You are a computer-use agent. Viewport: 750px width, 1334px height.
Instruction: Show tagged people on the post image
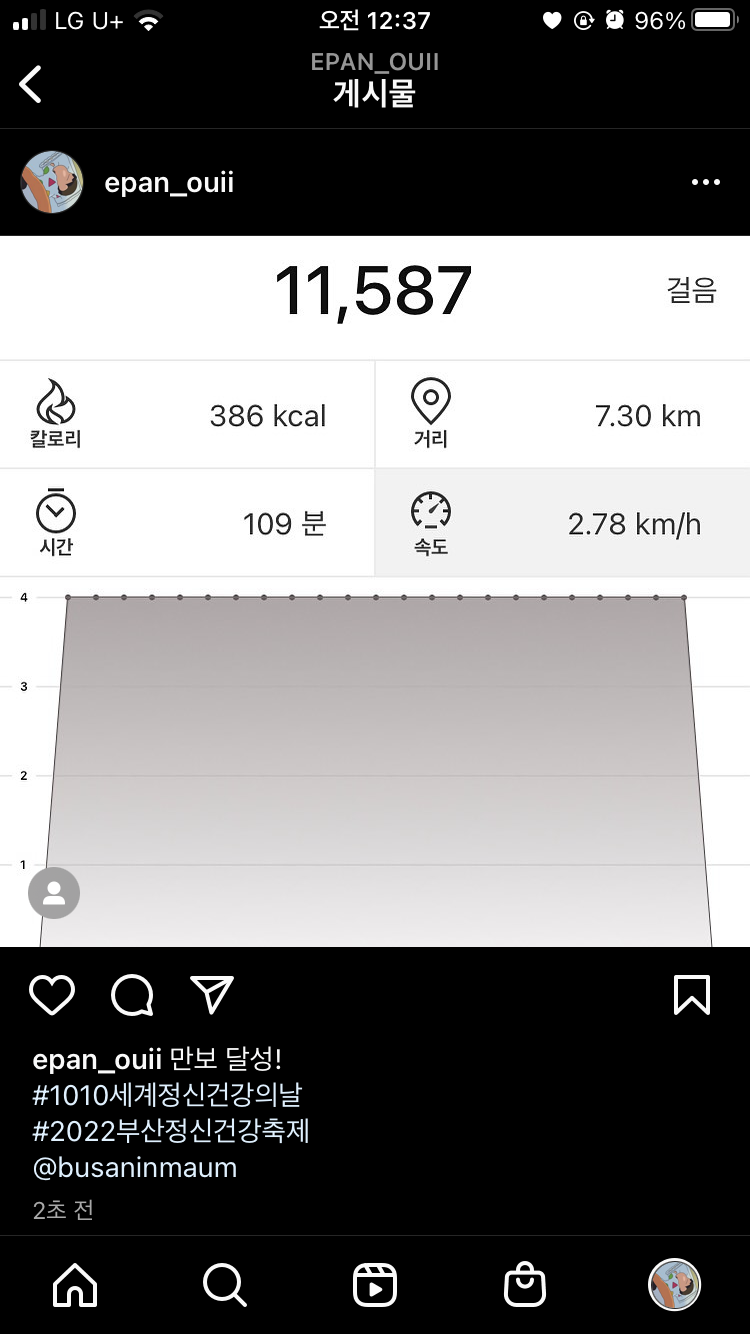[54, 893]
